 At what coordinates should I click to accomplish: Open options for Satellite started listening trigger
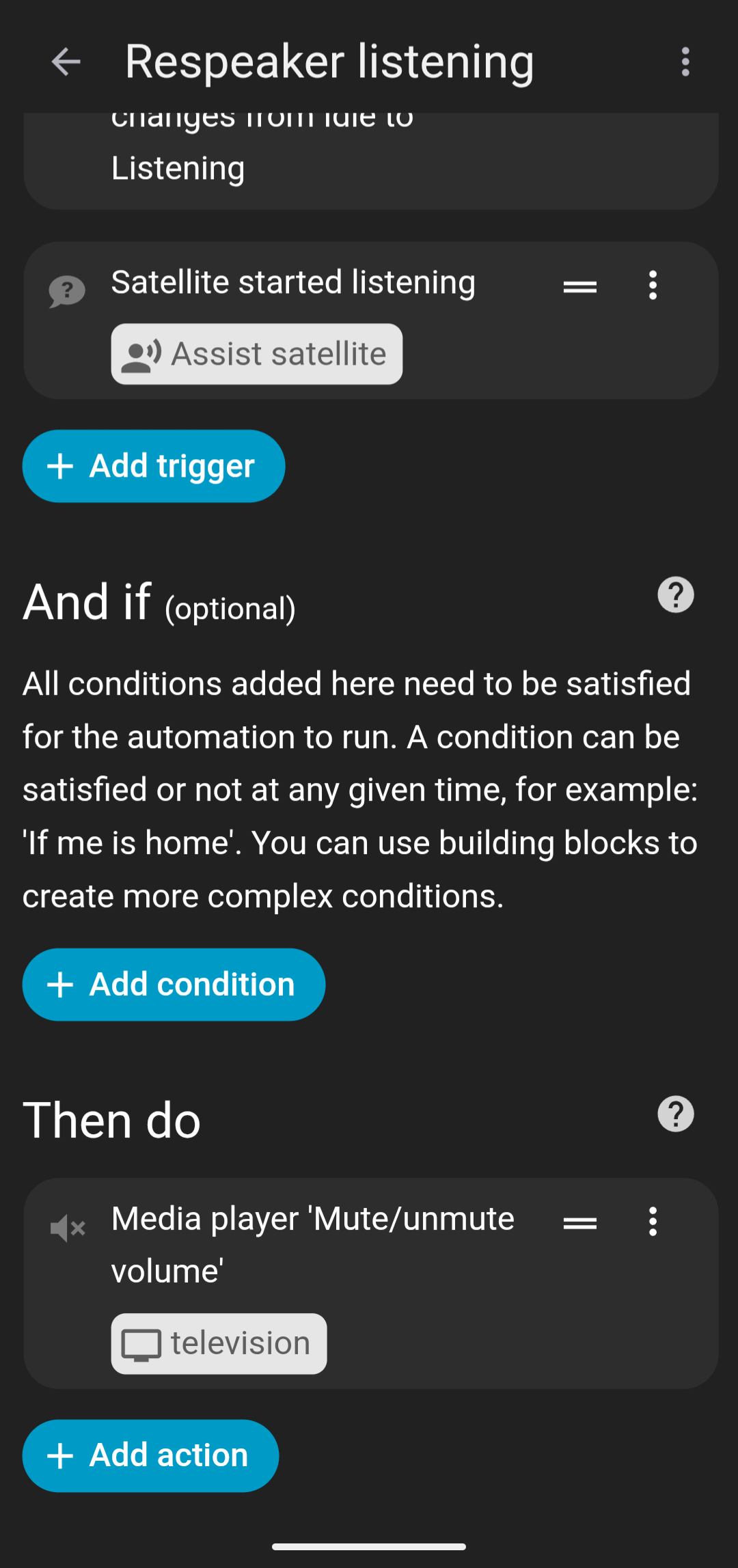[653, 285]
